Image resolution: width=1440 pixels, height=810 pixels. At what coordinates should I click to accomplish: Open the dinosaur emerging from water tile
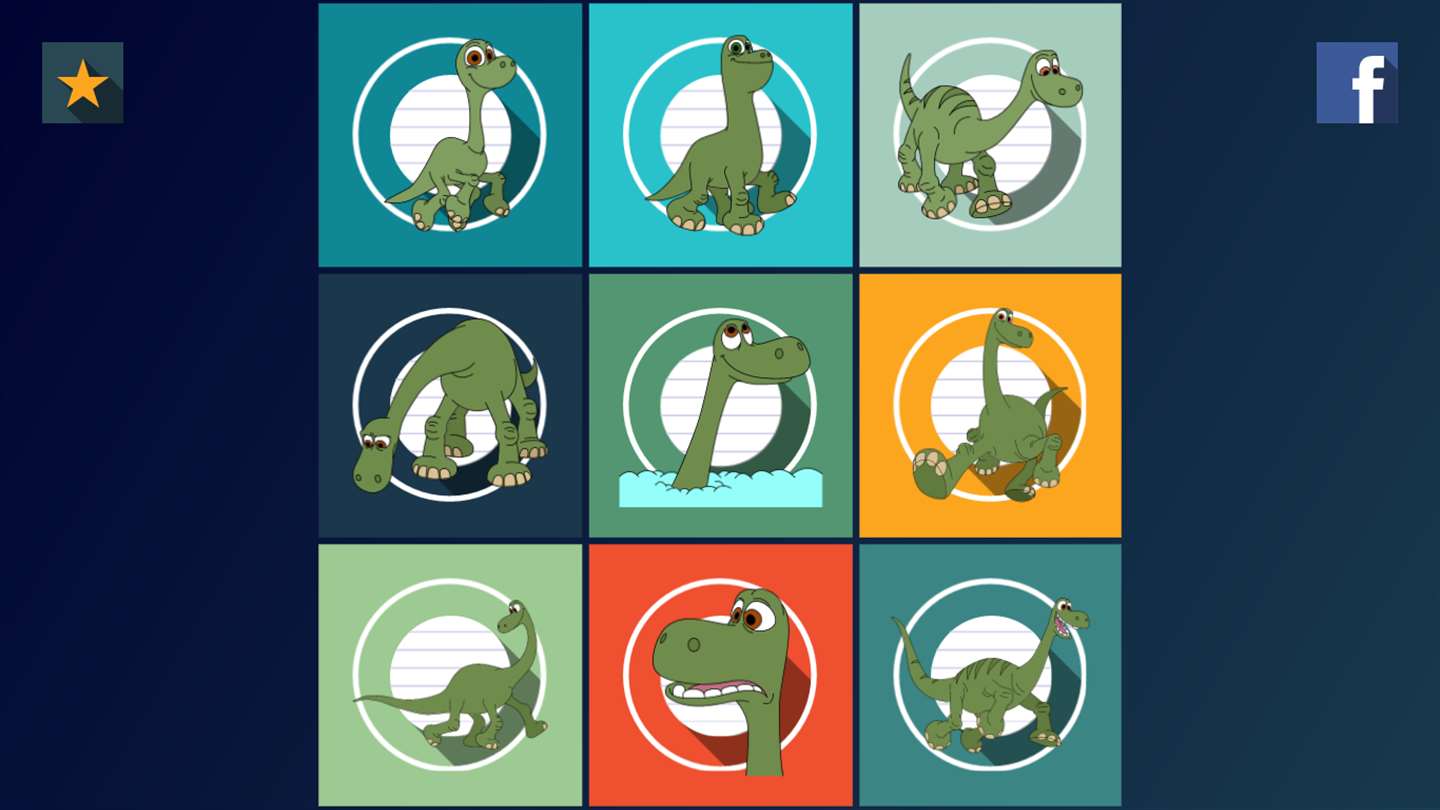(720, 405)
